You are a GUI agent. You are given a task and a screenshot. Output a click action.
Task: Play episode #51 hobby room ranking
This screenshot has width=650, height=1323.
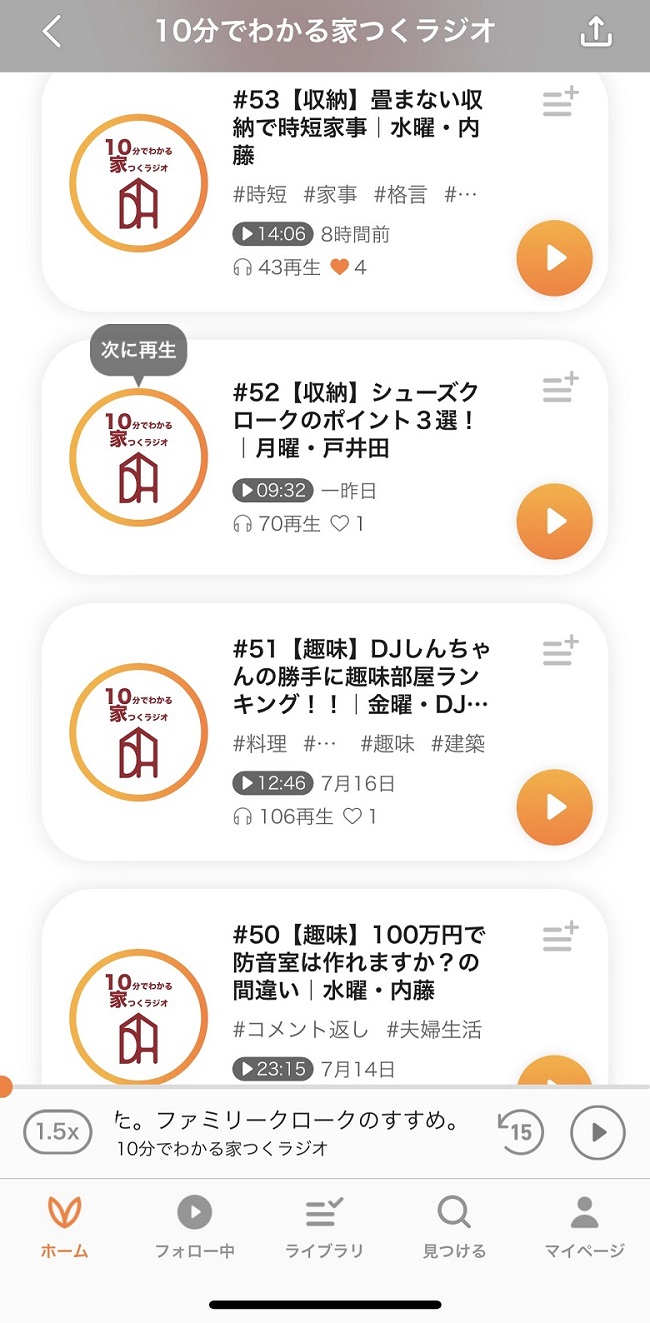click(x=554, y=807)
